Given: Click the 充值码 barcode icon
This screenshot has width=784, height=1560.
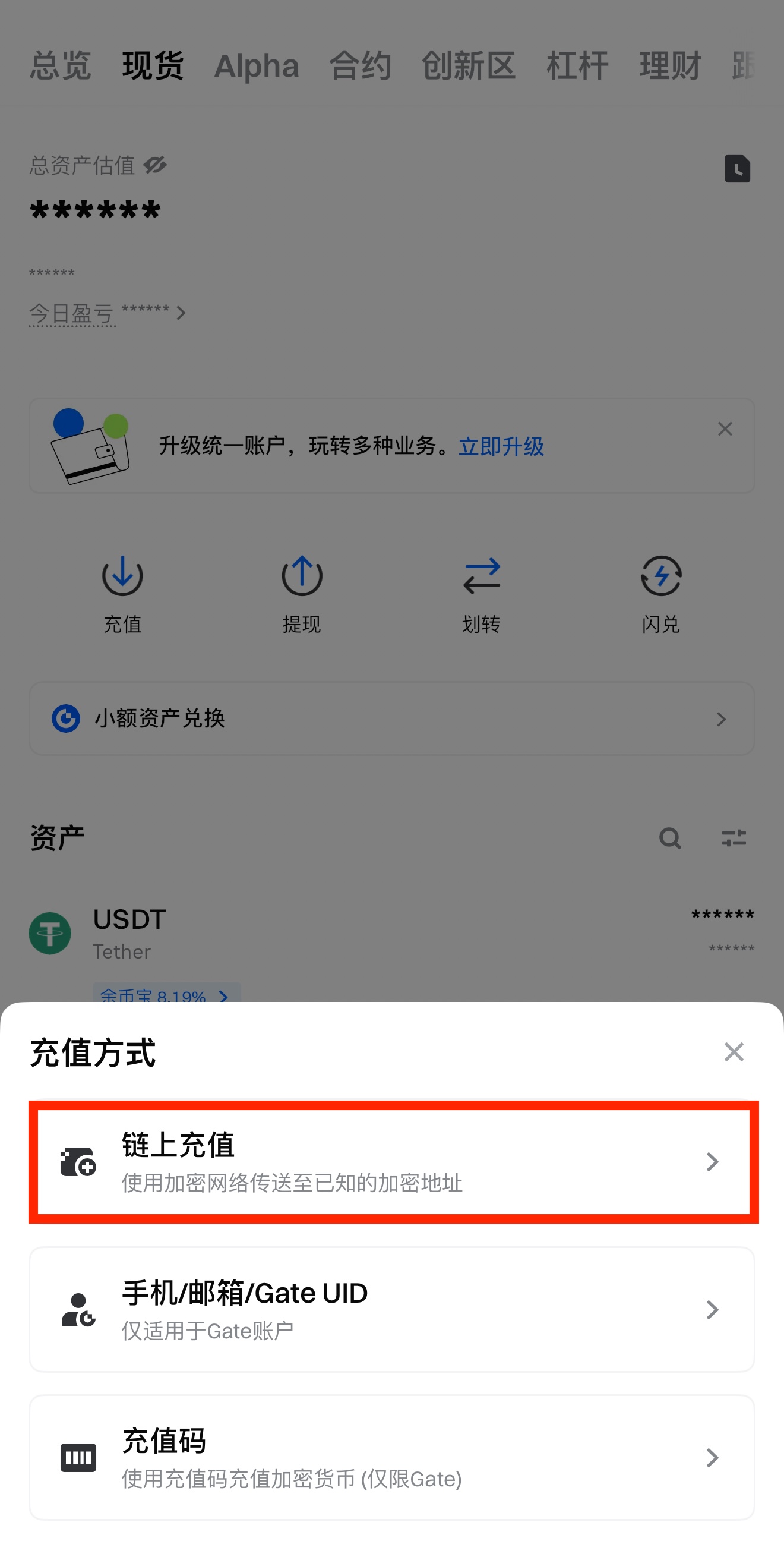Looking at the screenshot, I should click(78, 1457).
